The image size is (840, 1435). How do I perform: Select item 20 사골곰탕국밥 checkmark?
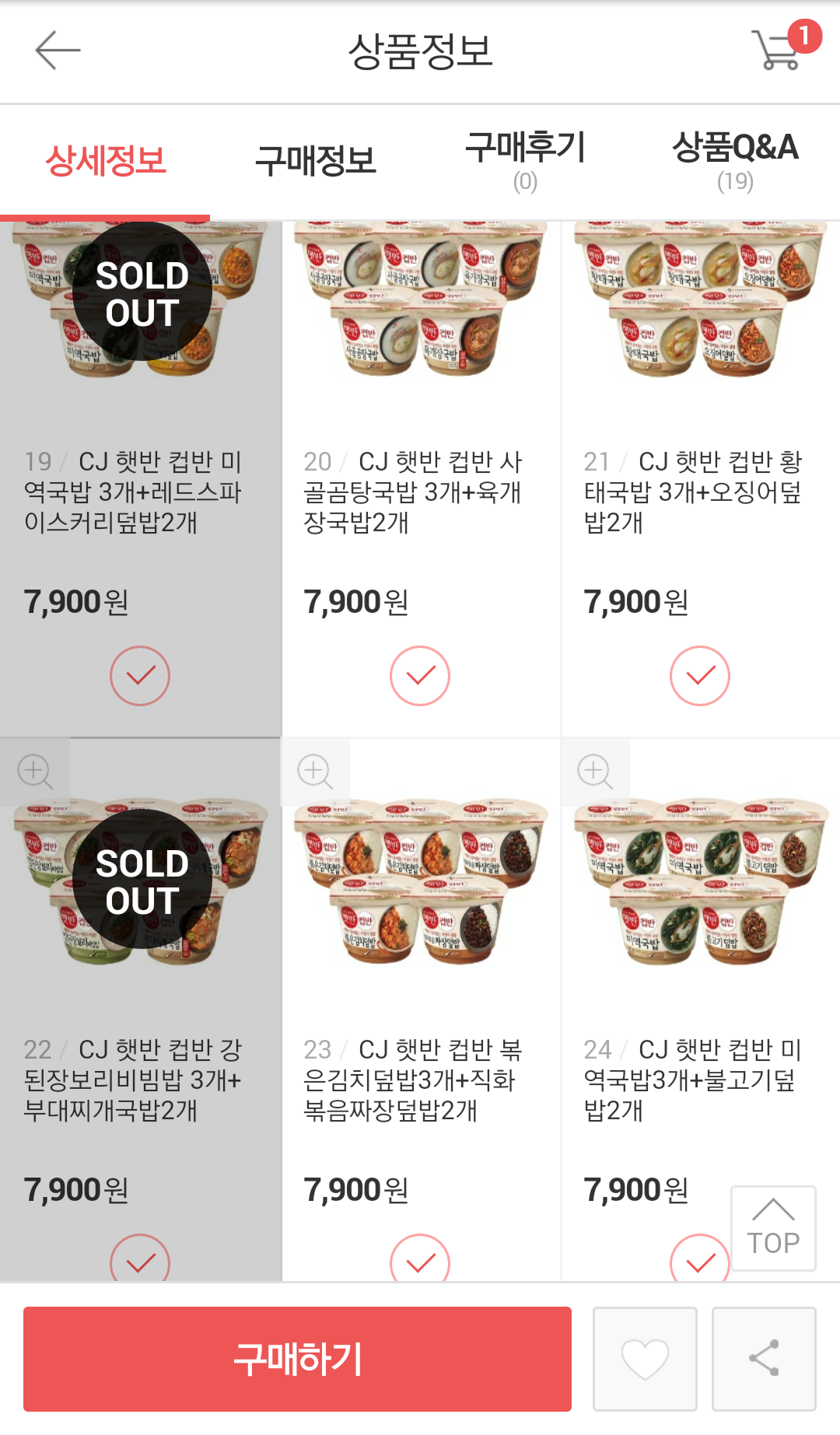420,675
